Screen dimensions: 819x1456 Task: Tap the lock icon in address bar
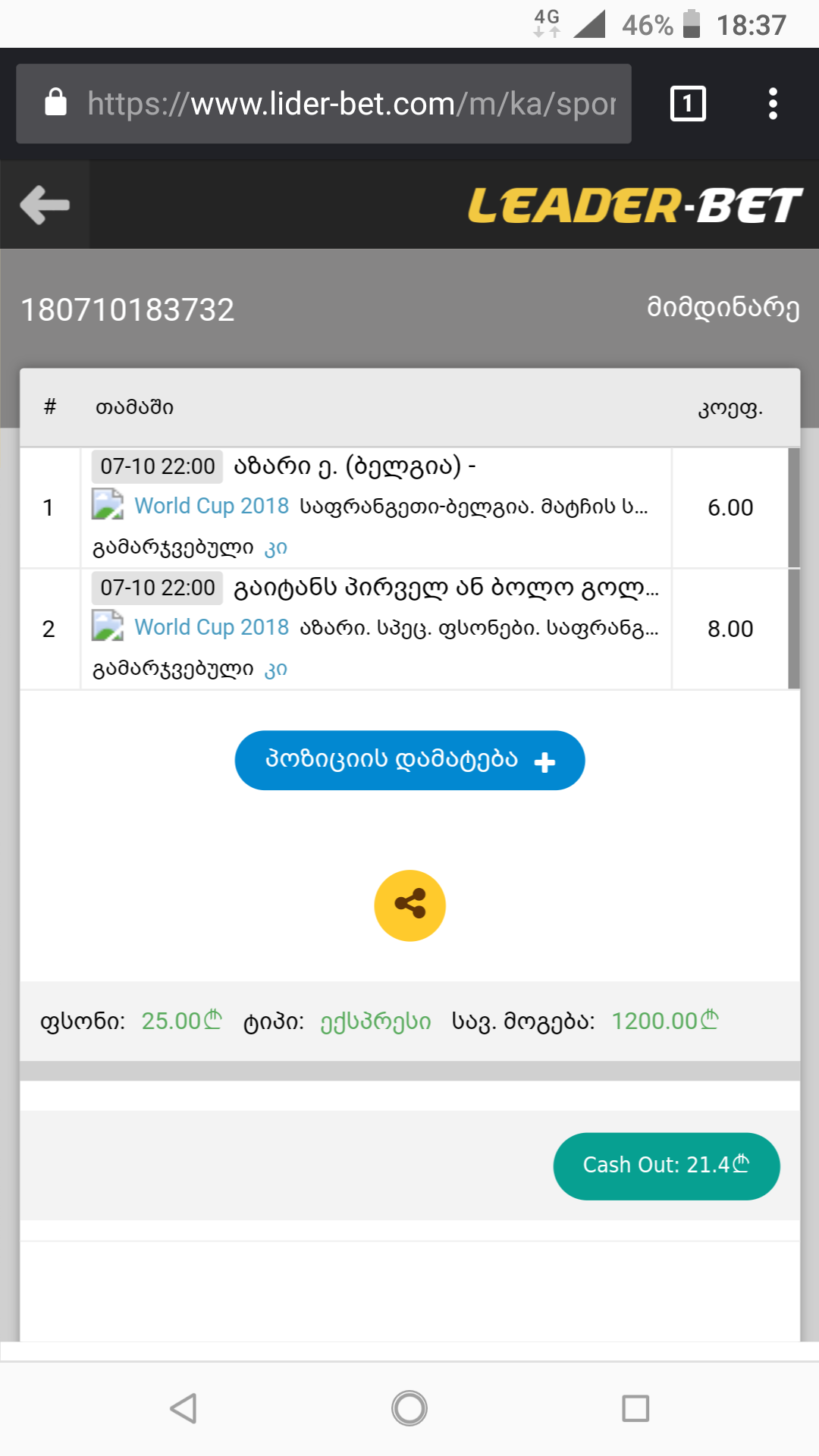click(x=56, y=103)
